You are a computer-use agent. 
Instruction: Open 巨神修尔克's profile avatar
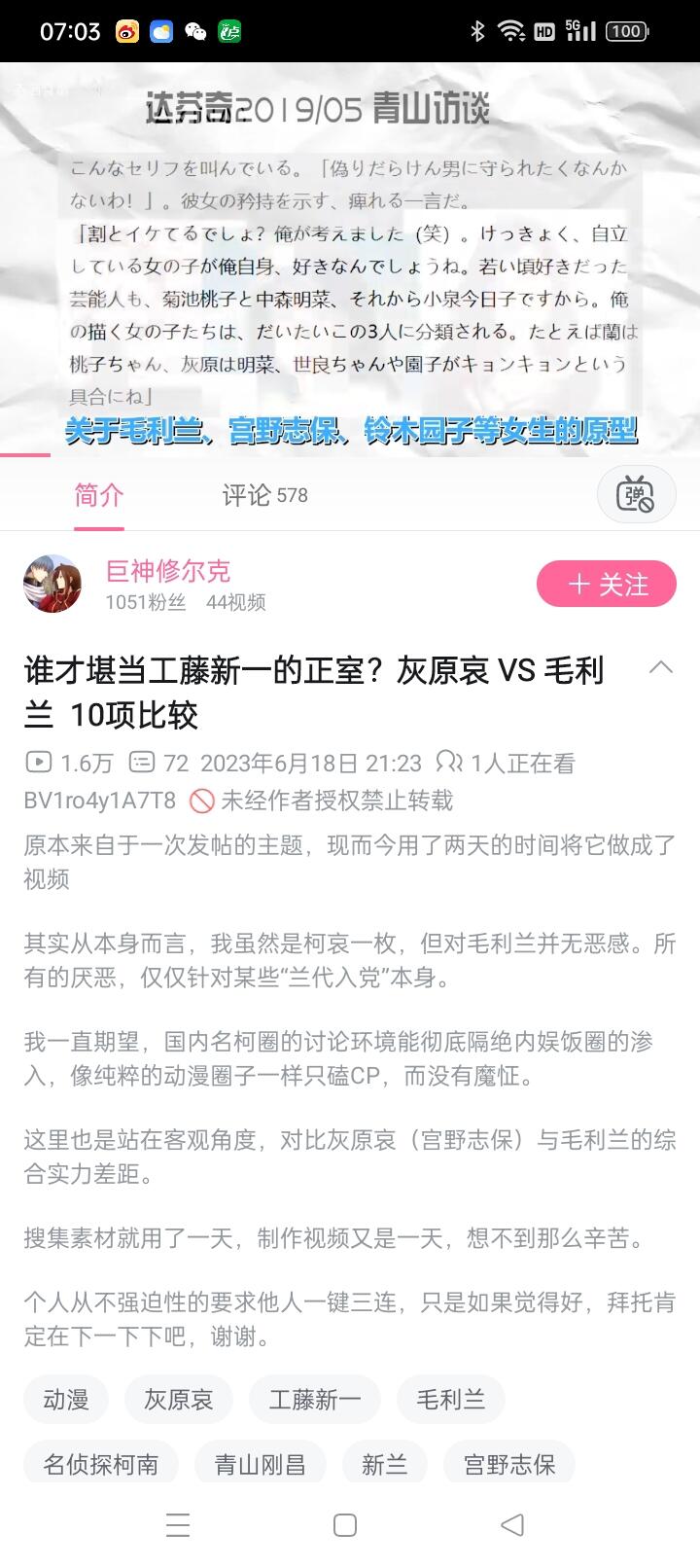52,584
